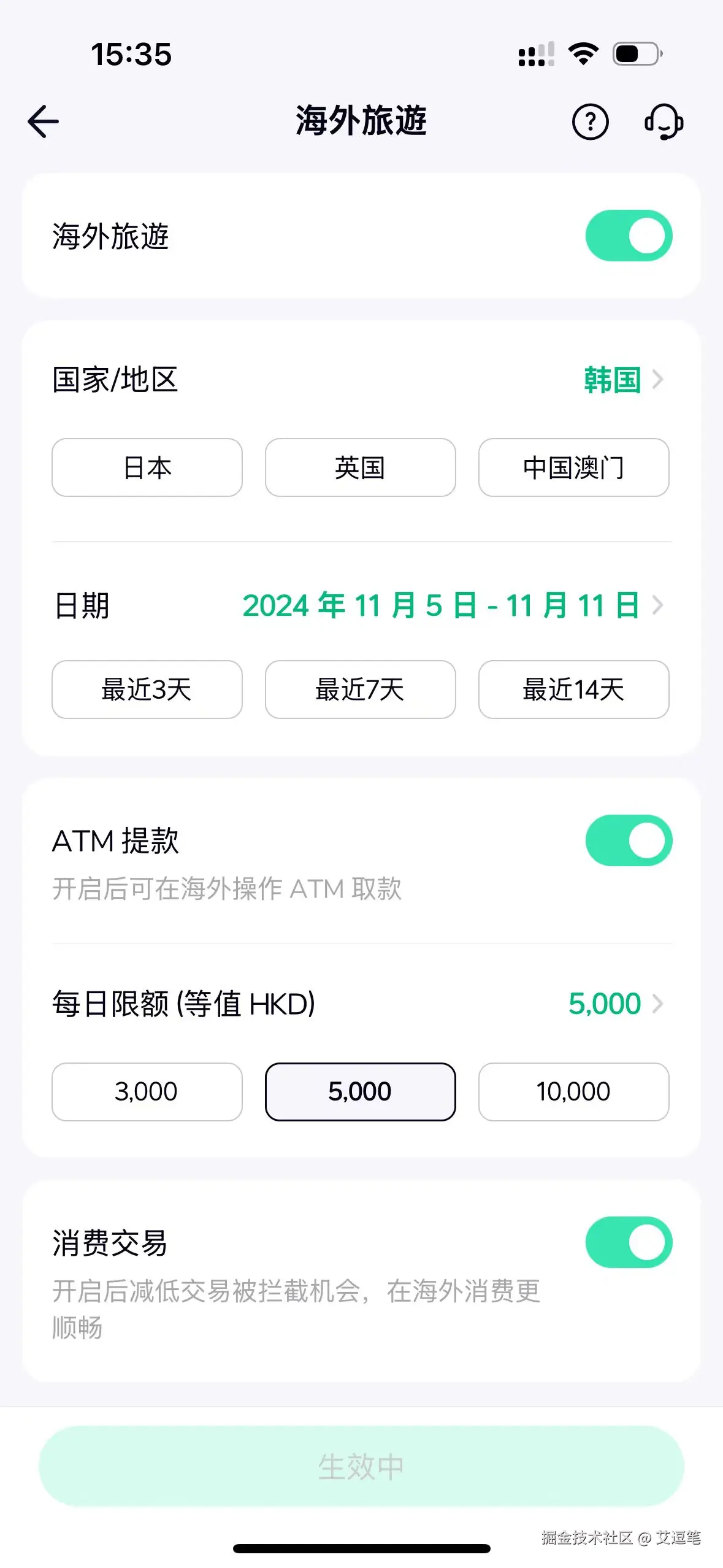
Task: Tap the 生效中 status button
Action: click(361, 1467)
